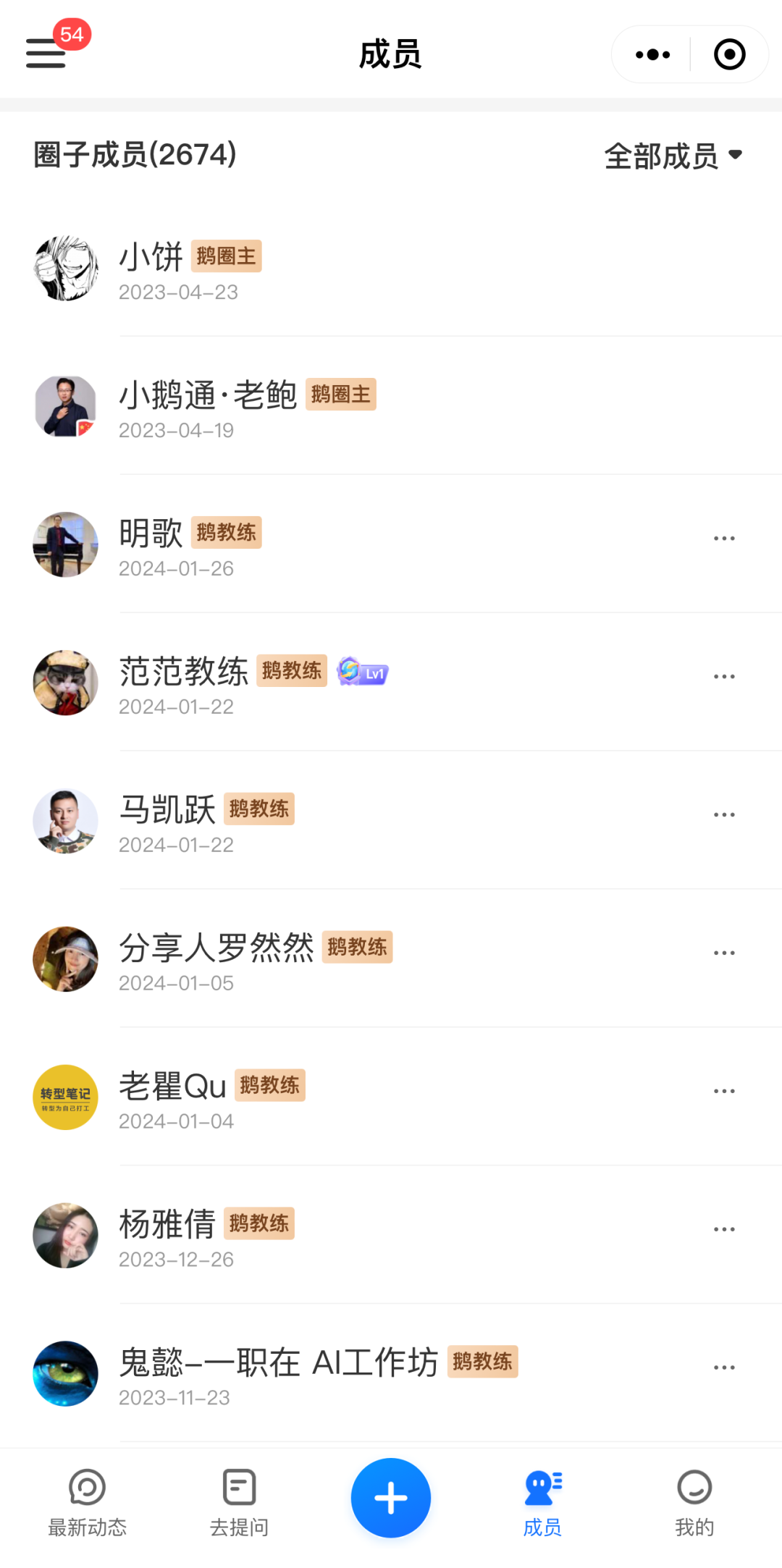Viewport: 782px width, 1568px height.
Task: Open more options for 鬼懿–一职在 AI工作坊
Action: pyautogui.click(x=724, y=1367)
